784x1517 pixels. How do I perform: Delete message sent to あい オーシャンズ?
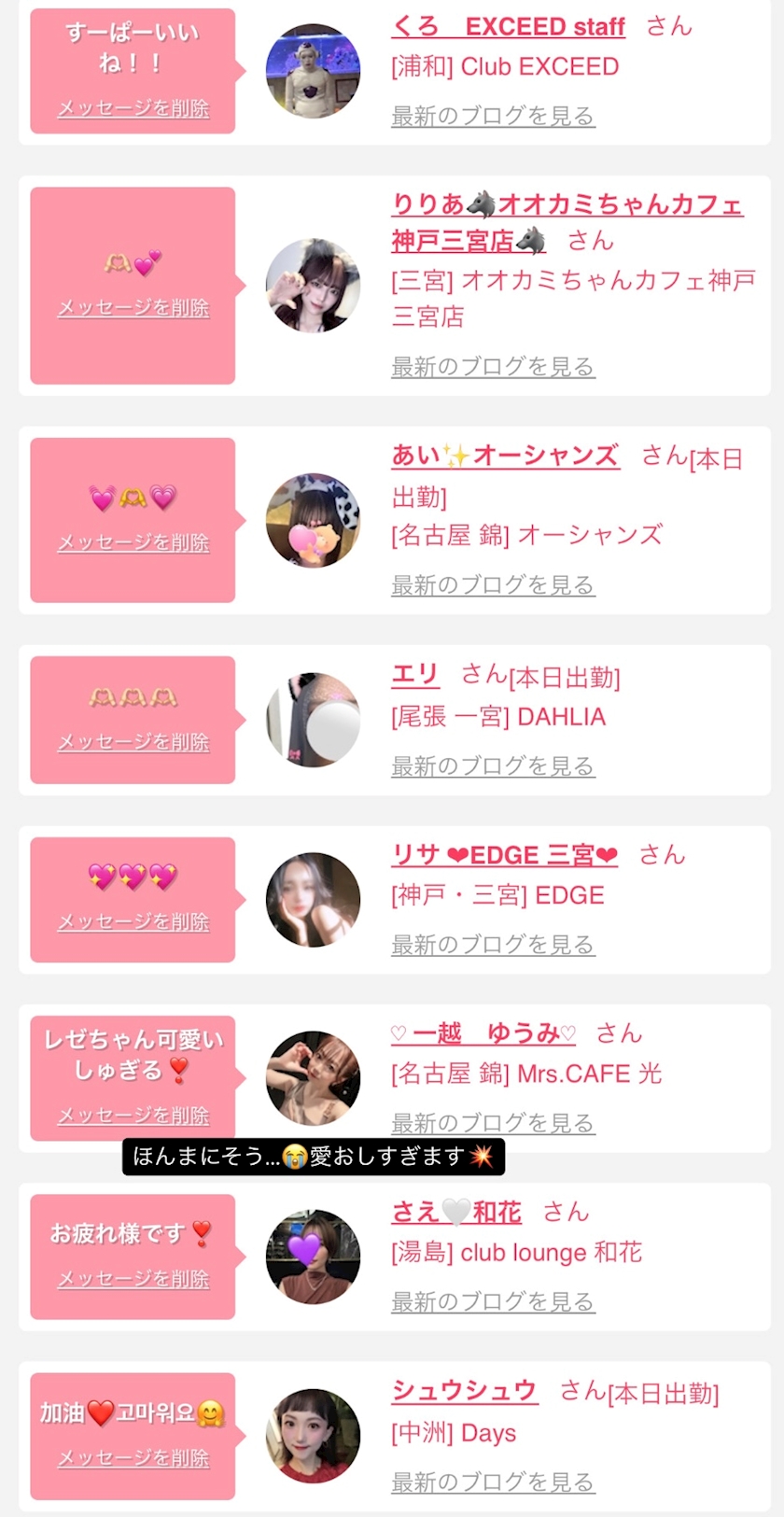click(x=133, y=542)
